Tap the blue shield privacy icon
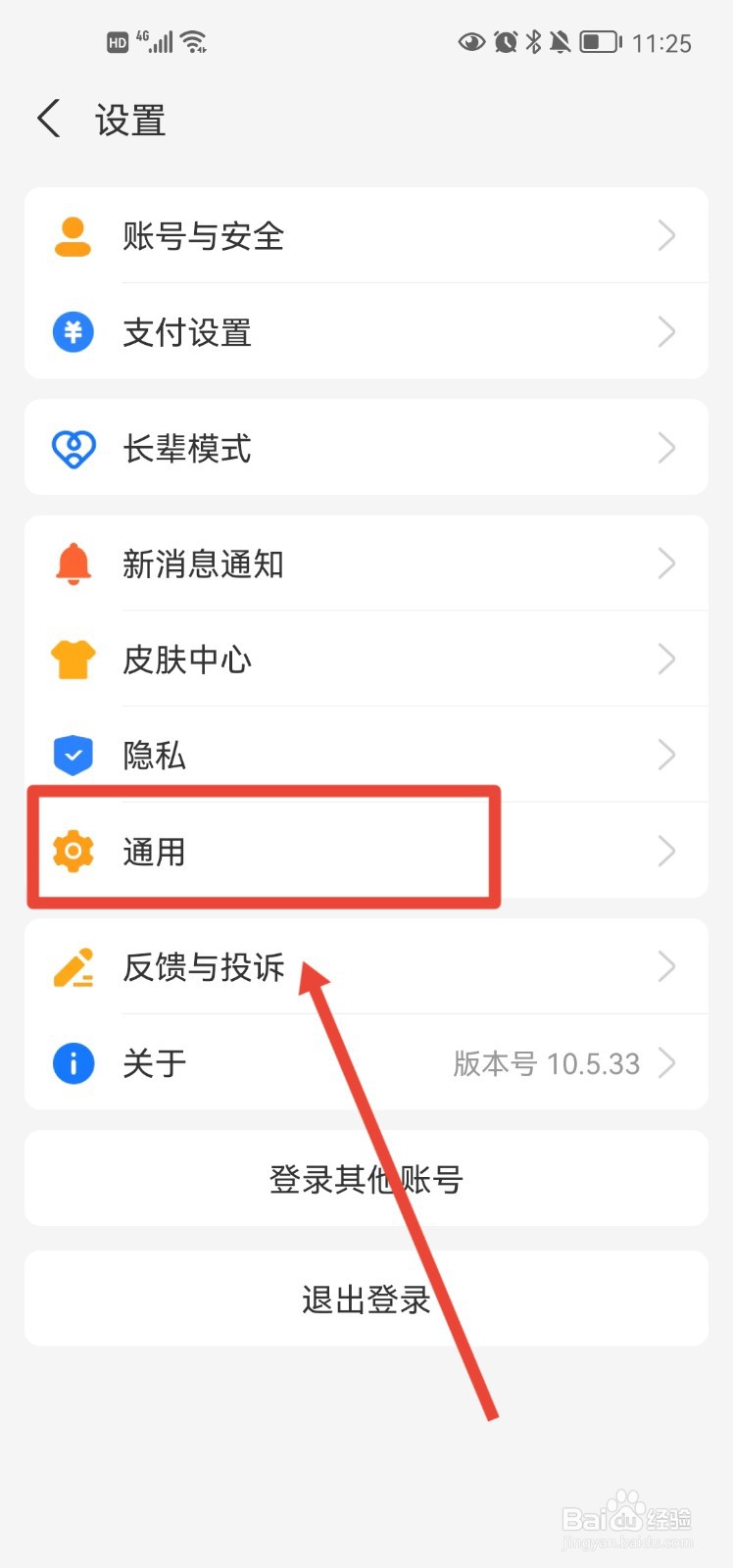Image resolution: width=733 pixels, height=1568 pixels. coord(72,755)
